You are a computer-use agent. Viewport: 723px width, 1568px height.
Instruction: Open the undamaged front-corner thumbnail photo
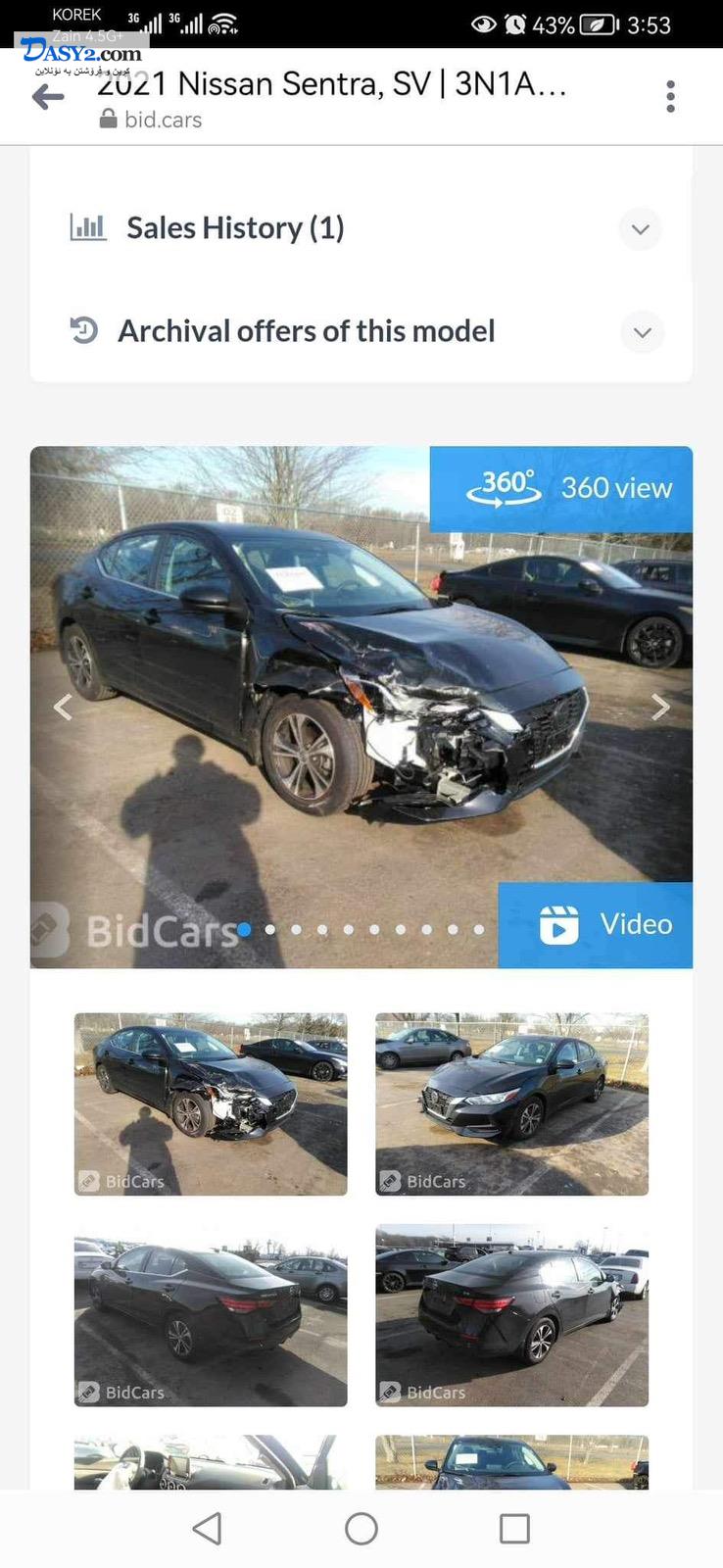click(x=511, y=1104)
